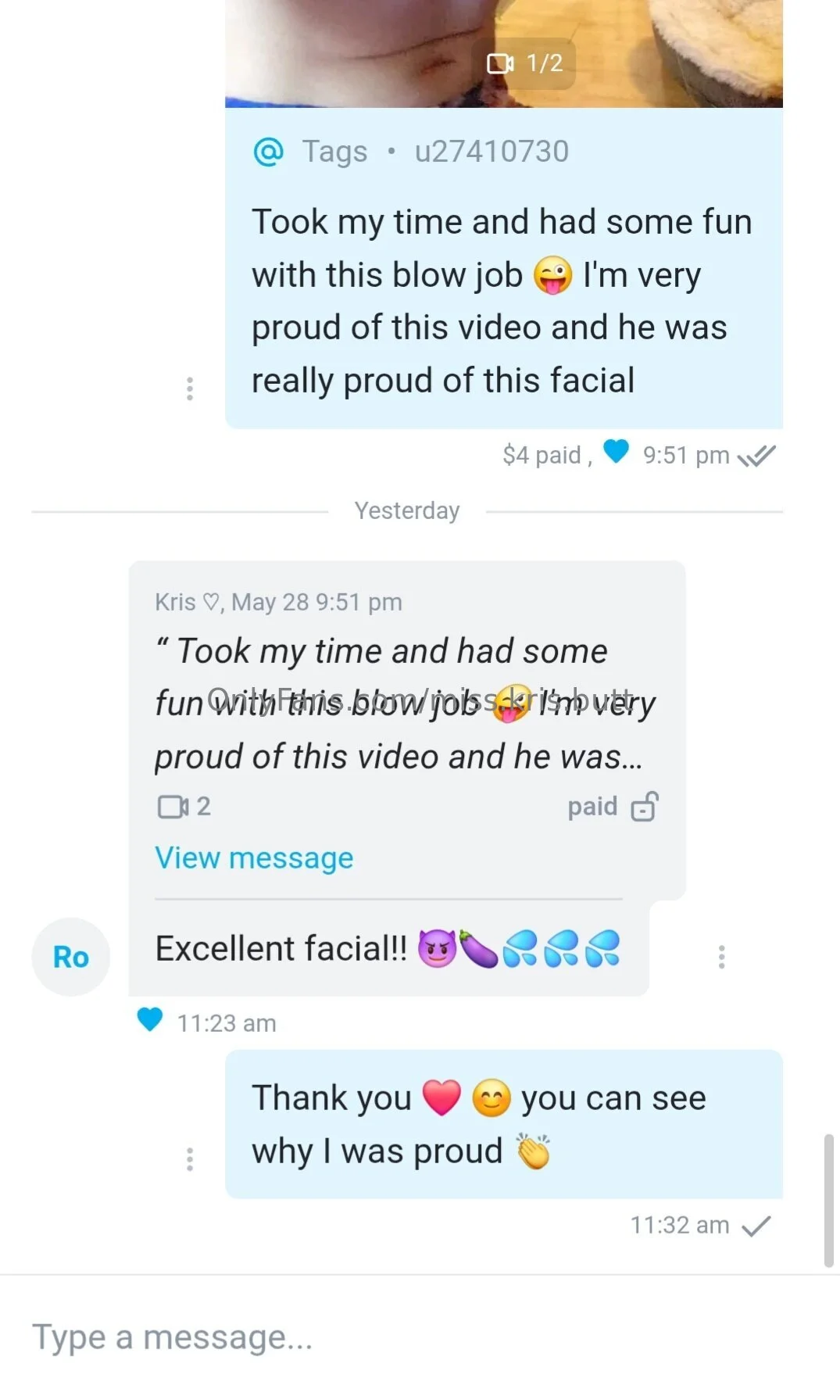The image size is (840, 1400).
Task: Toggle the blue like heart next to $4 paid
Action: pos(617,454)
